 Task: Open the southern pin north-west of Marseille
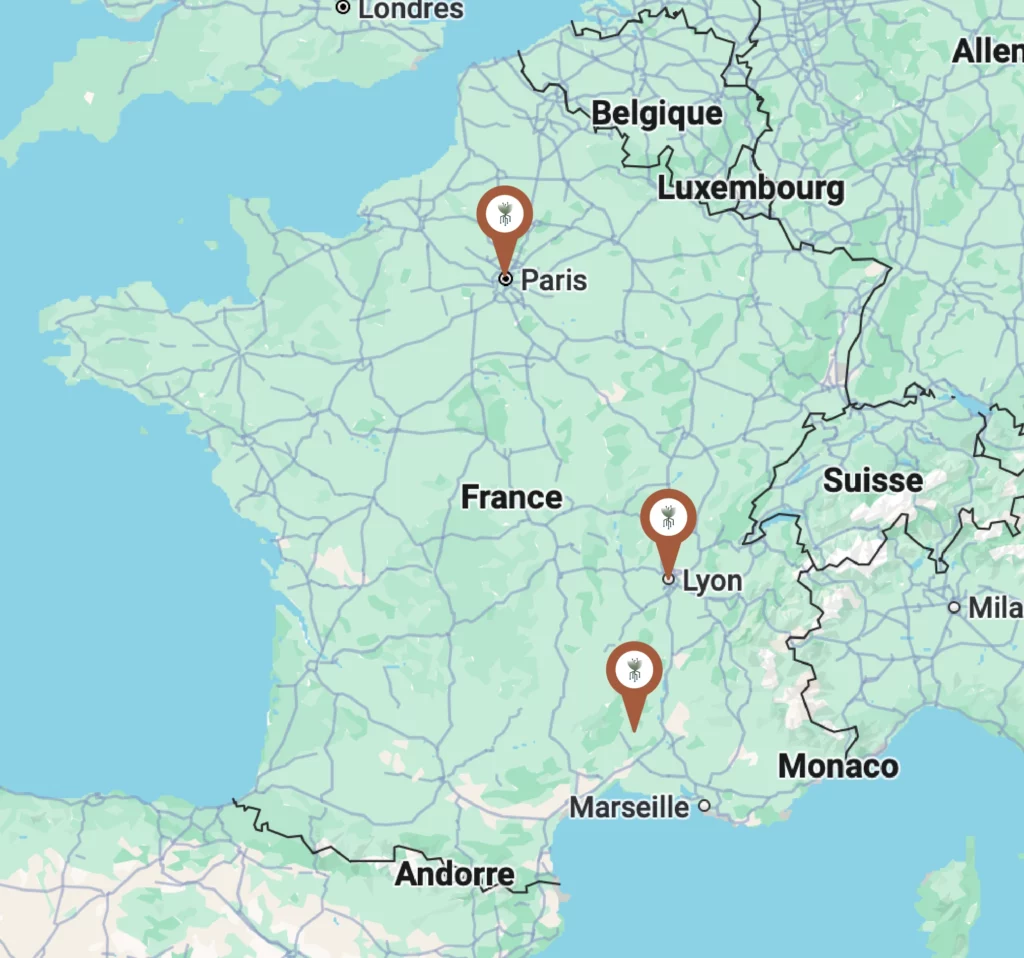[x=634, y=672]
